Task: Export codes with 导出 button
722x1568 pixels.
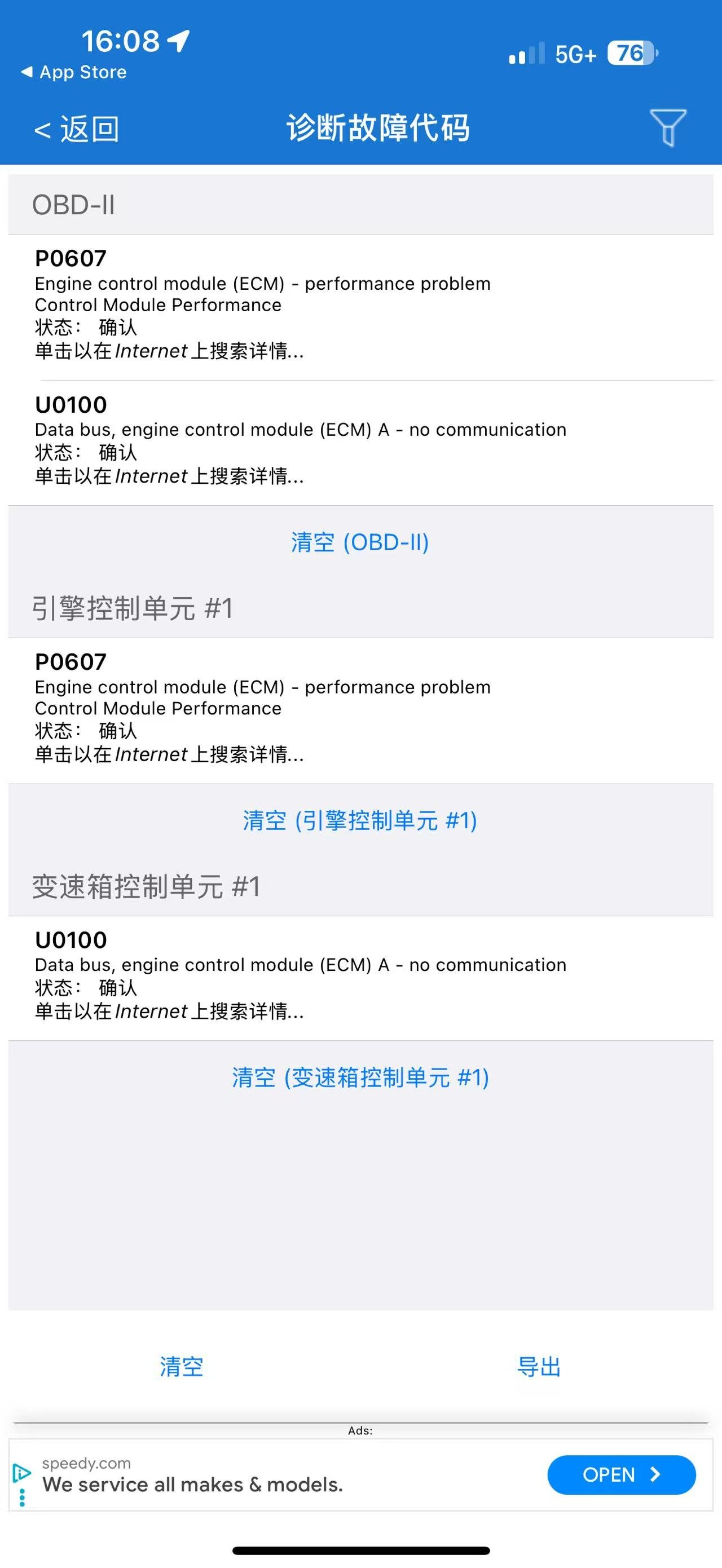Action: pyautogui.click(x=539, y=1367)
